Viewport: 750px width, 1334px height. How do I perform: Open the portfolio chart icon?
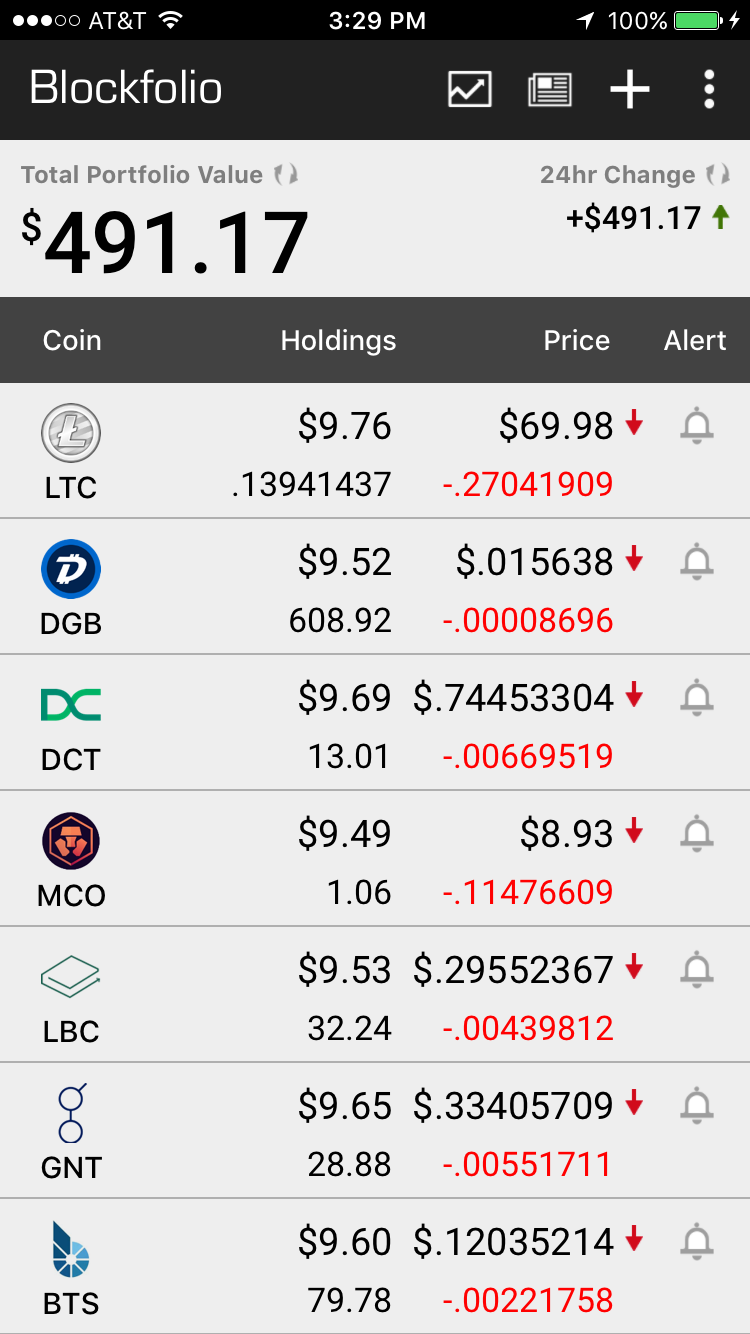[469, 89]
